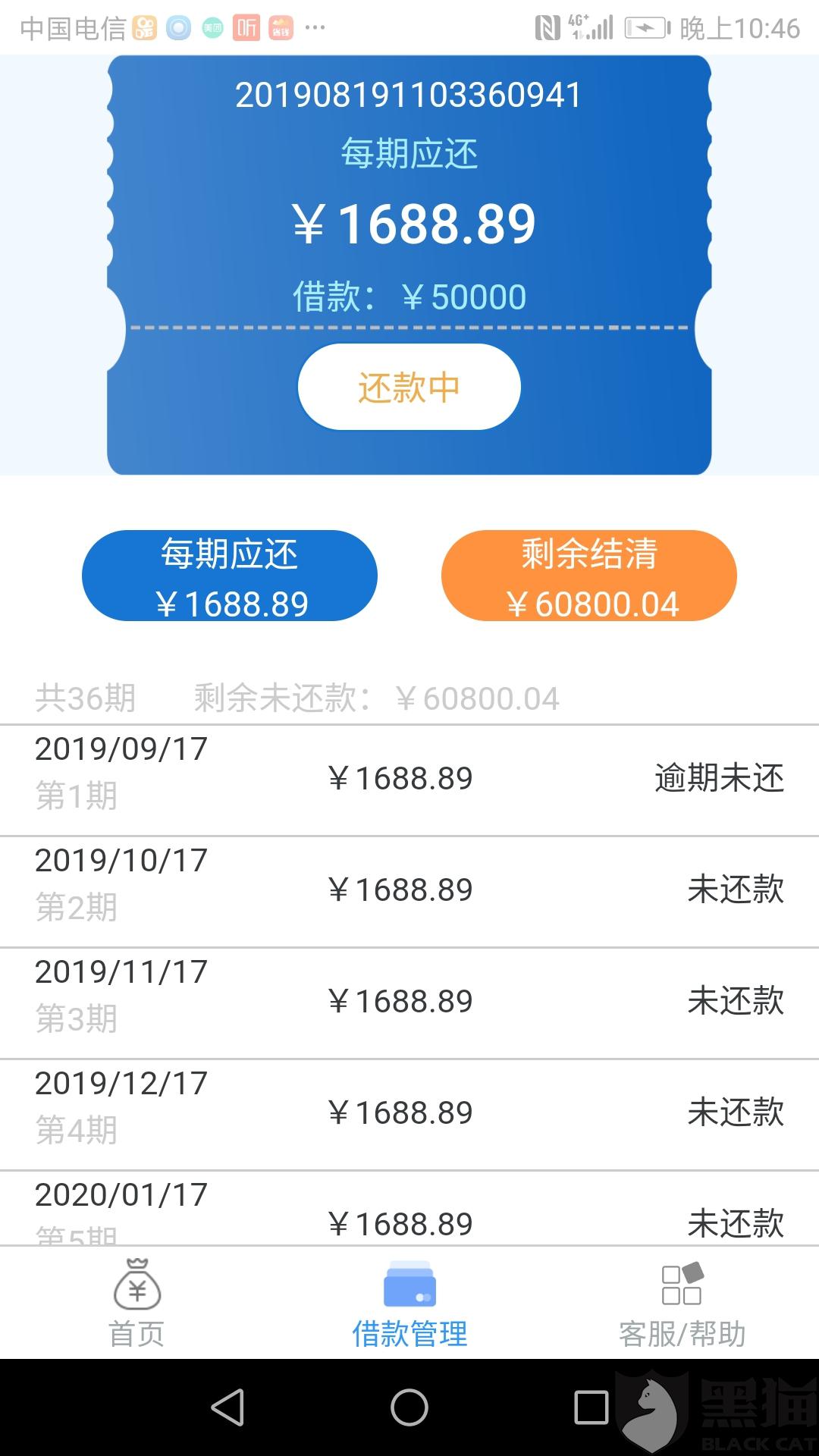Tap the system back button

point(227,1407)
